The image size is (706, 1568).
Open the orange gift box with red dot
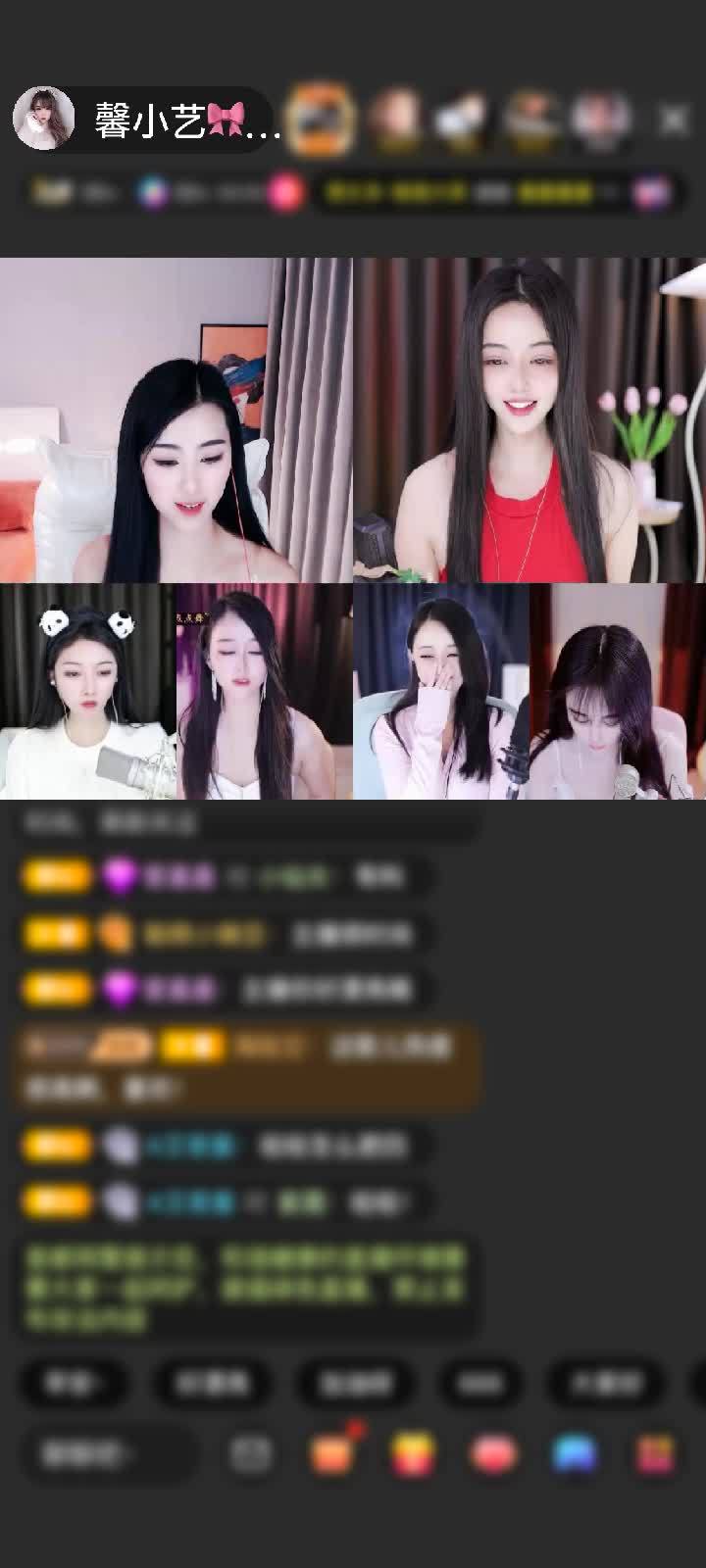coord(333,1452)
